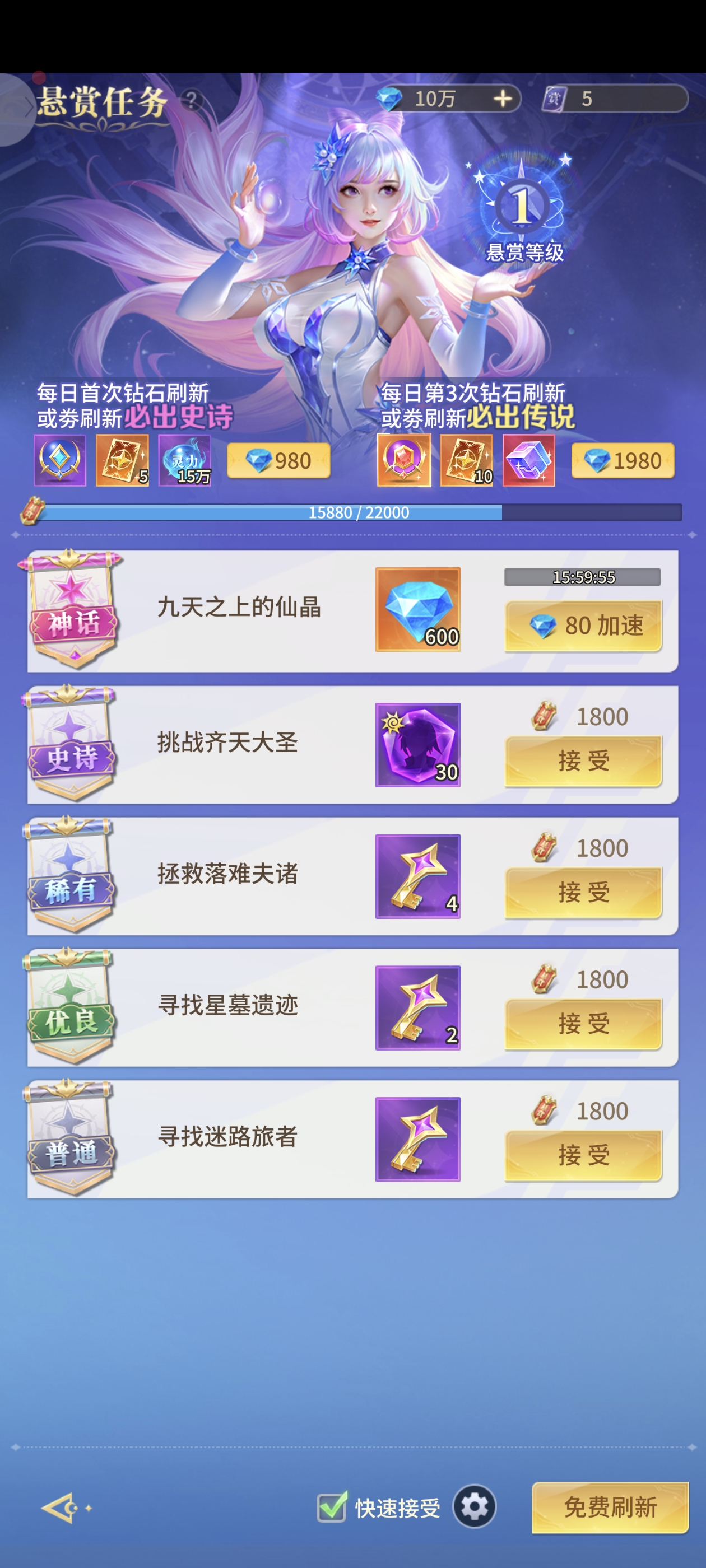This screenshot has width=706, height=1568.
Task: Accept the 寻找星墓遗迹 task
Action: 583,1024
